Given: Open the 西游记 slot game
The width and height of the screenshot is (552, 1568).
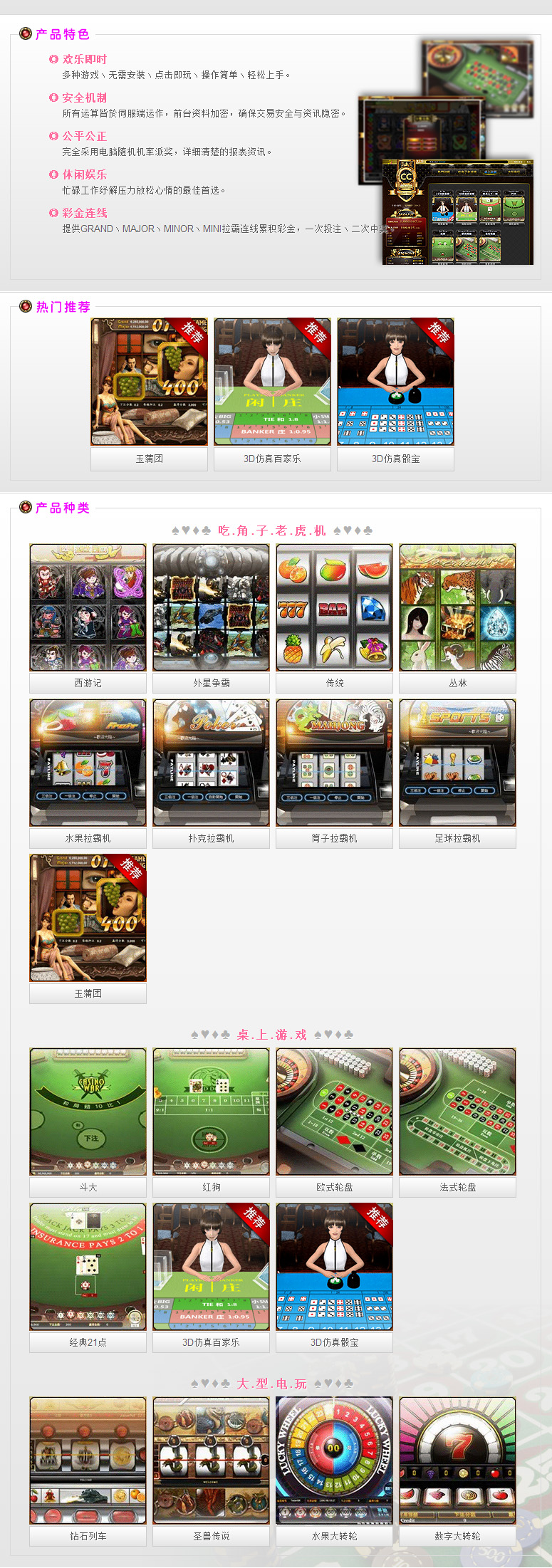Looking at the screenshot, I should (x=88, y=607).
